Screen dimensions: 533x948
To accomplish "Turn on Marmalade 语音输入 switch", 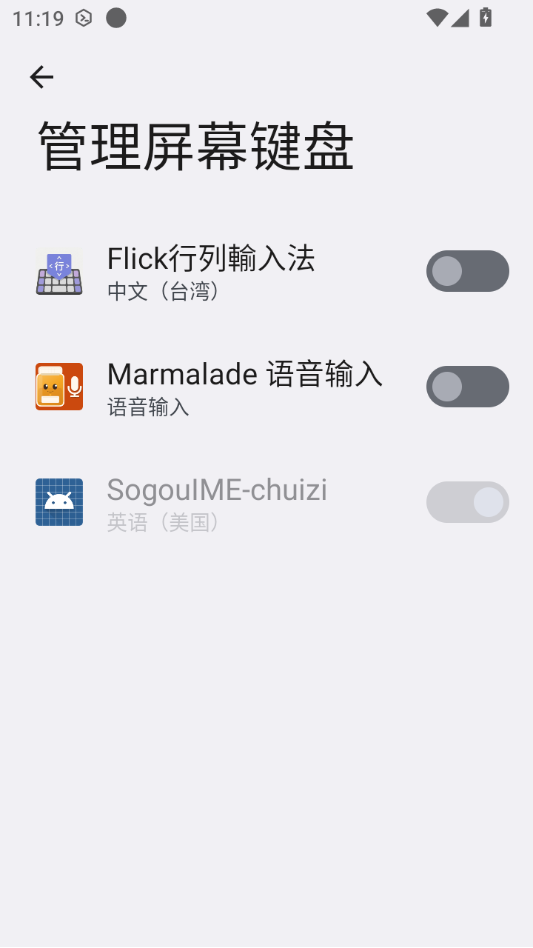I will coord(467,386).
